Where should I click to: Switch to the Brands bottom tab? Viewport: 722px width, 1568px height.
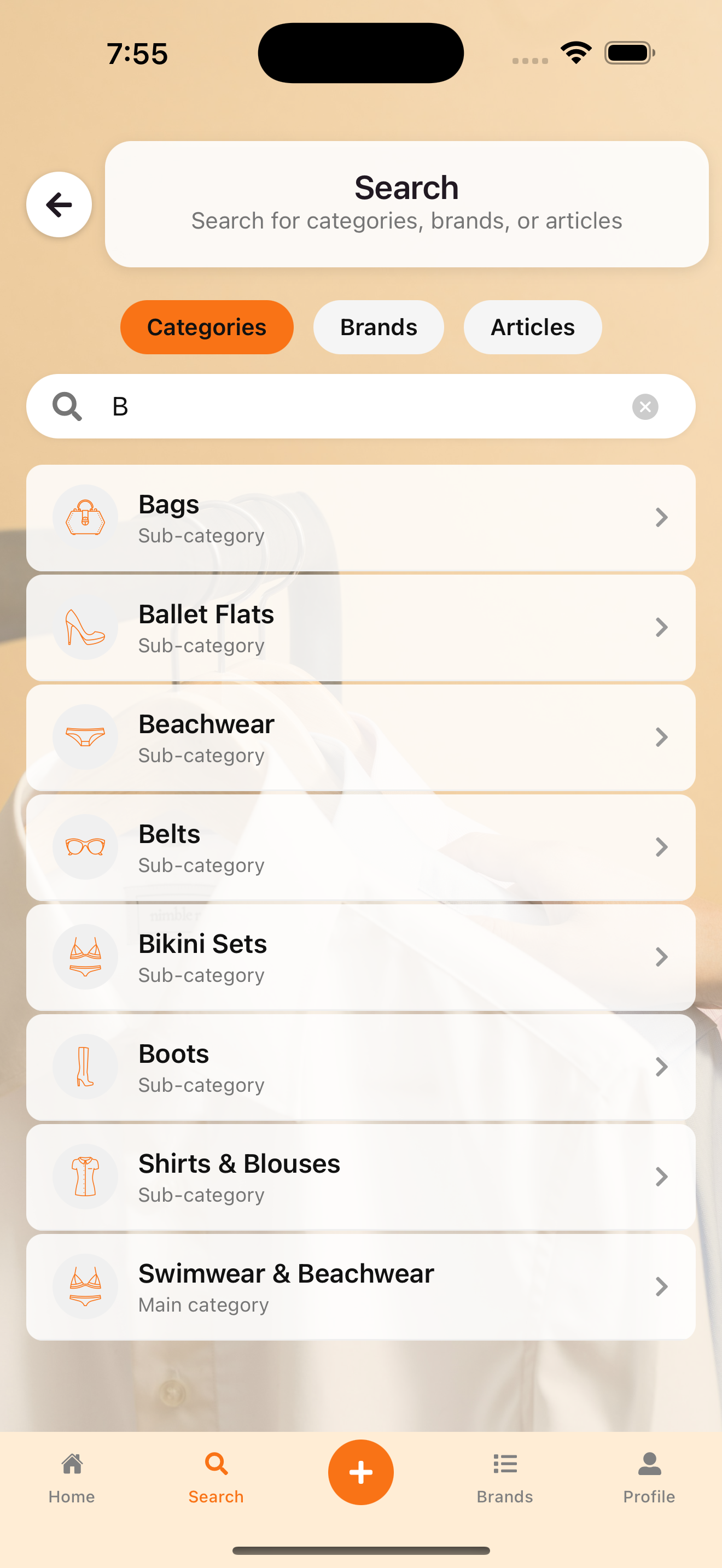(x=505, y=1477)
